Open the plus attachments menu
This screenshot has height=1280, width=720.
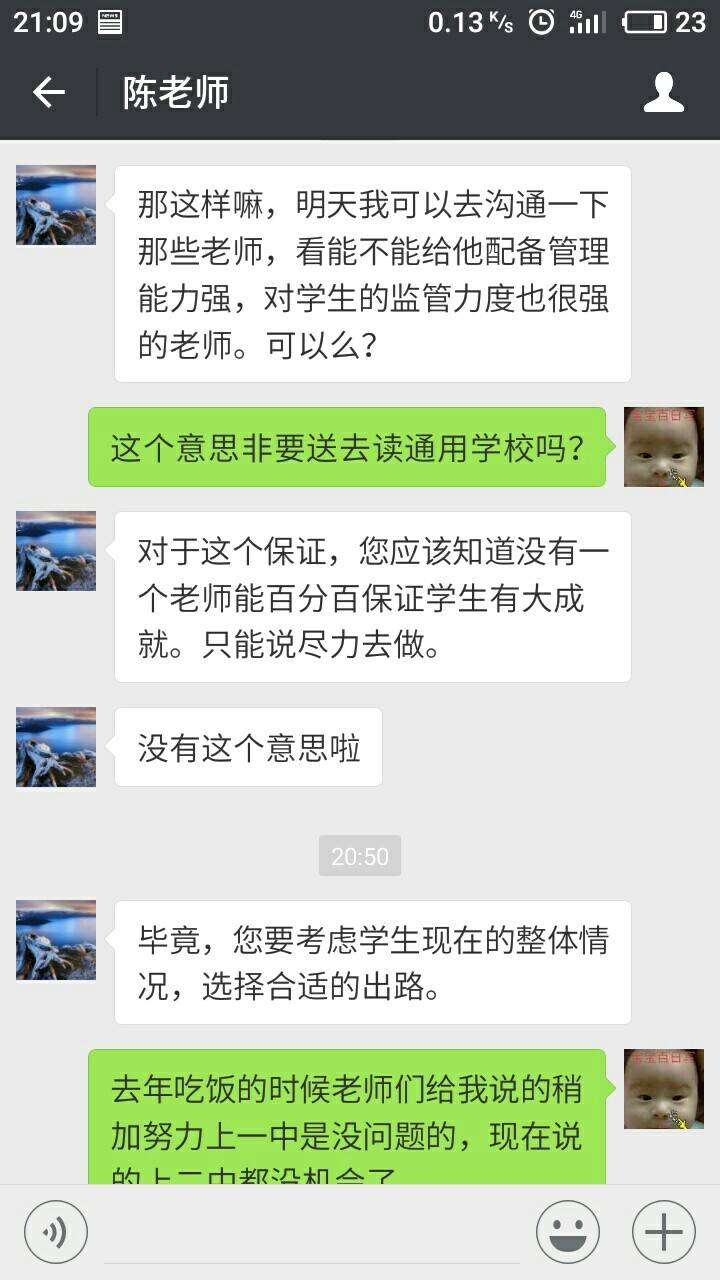(x=663, y=1231)
